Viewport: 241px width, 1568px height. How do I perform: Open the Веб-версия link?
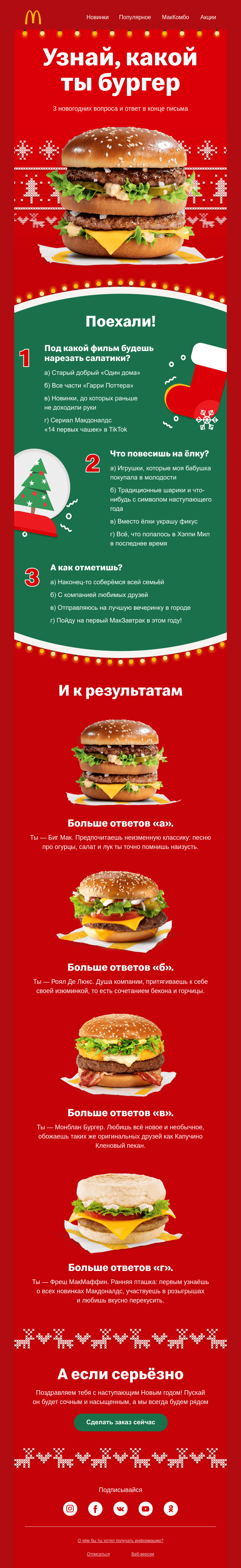click(142, 1554)
